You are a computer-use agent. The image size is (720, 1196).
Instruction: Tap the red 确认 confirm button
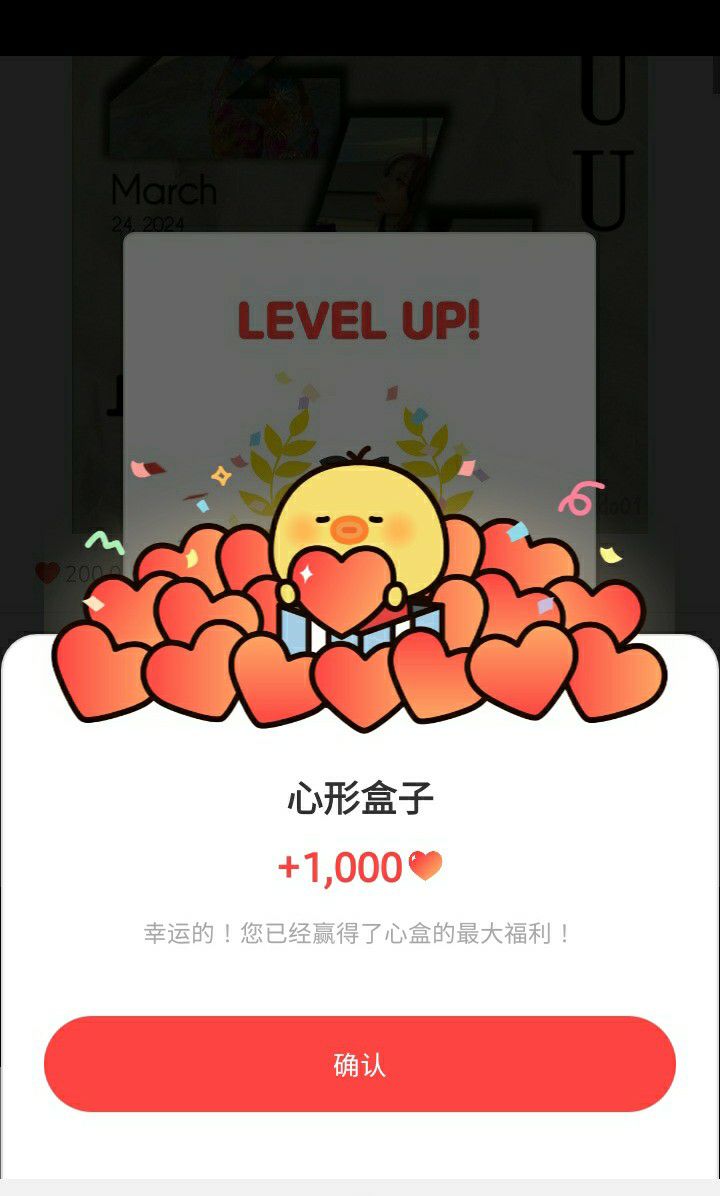tap(360, 1064)
